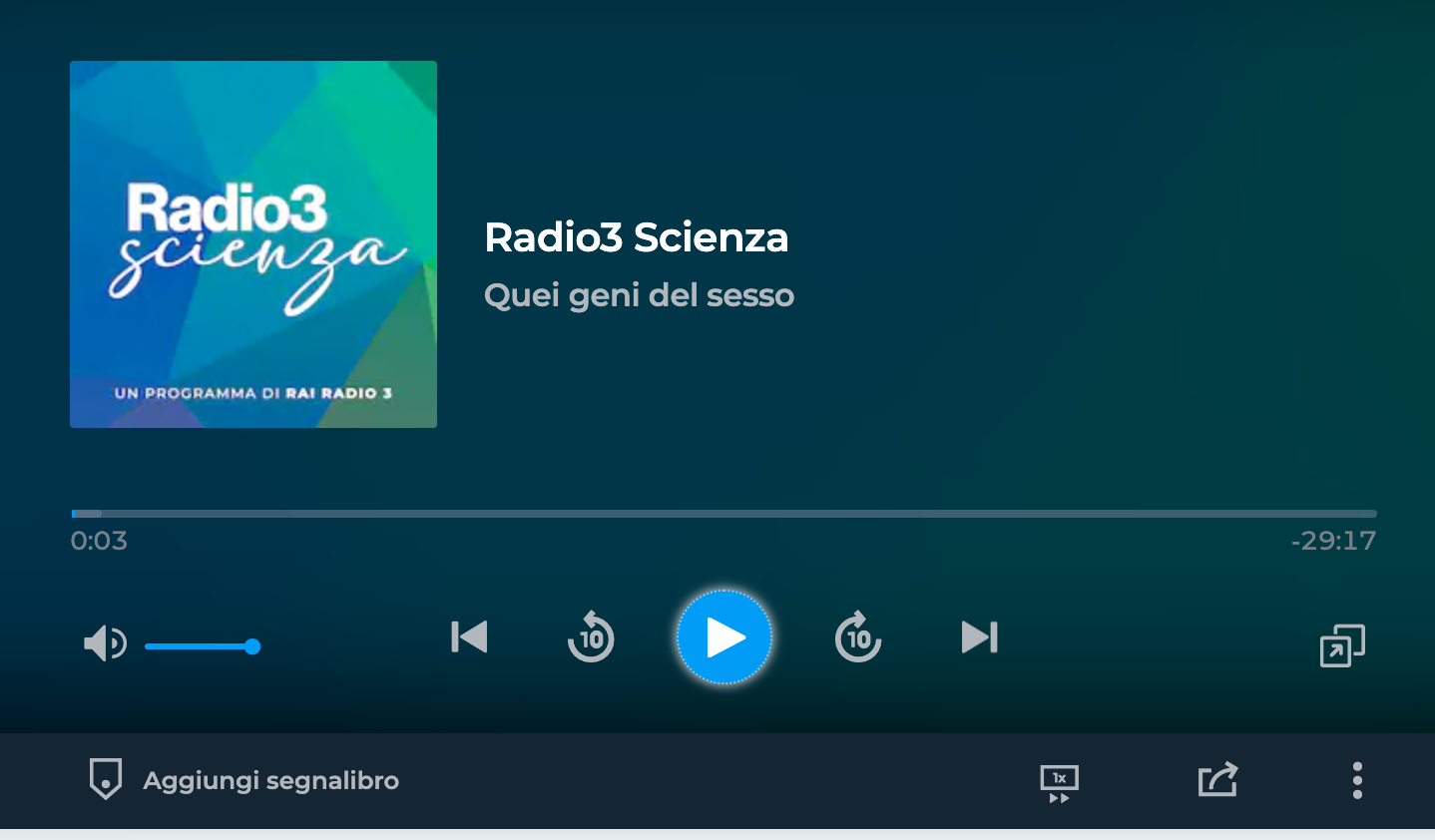Share this podcast episode
1435x840 pixels.
(x=1217, y=780)
